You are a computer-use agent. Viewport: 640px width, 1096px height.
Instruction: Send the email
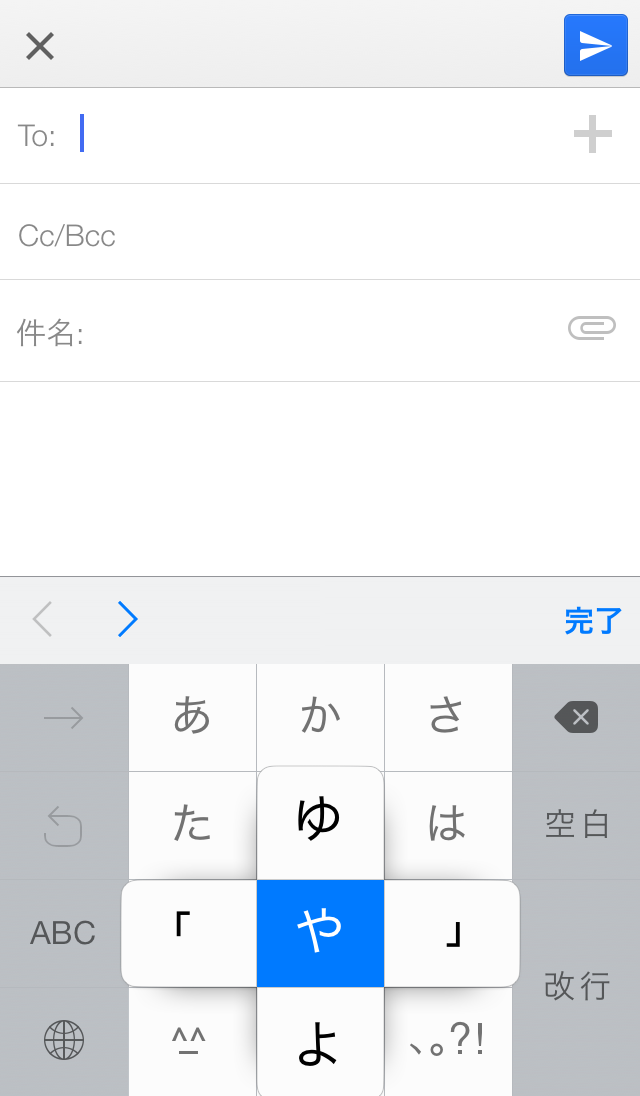pos(595,45)
